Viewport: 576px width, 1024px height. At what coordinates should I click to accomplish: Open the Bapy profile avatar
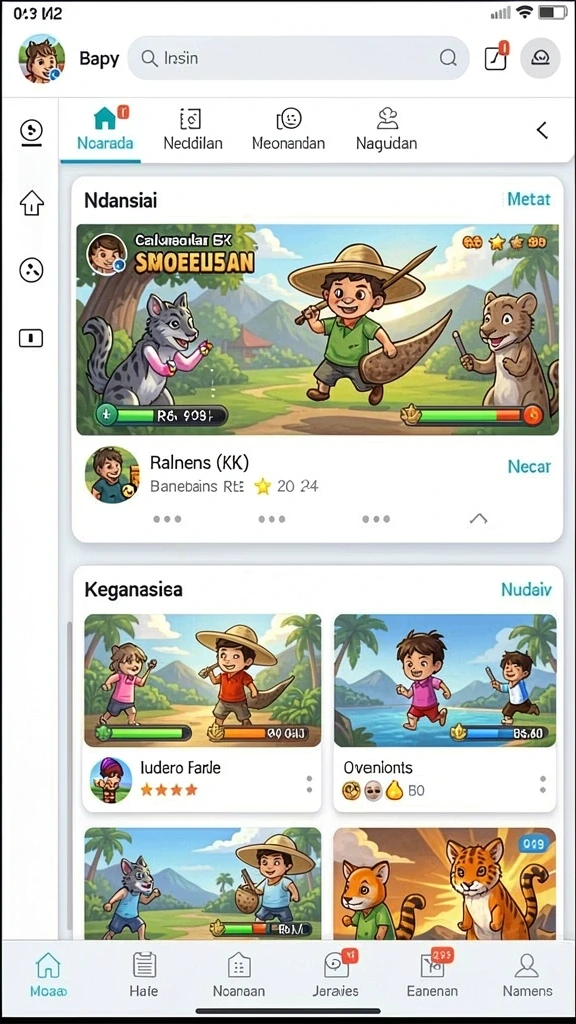click(x=42, y=58)
